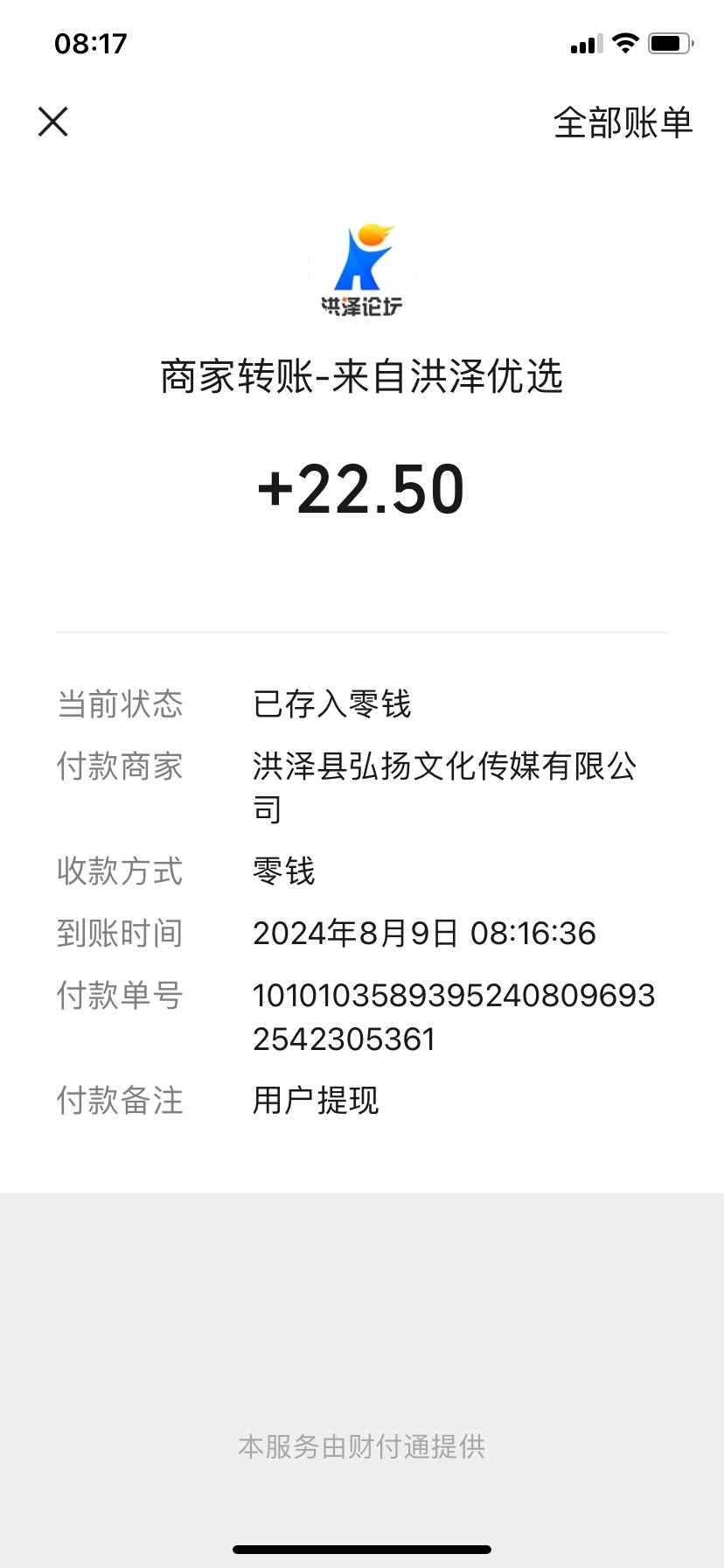Open 全部账单 to view all bills
The height and width of the screenshot is (1568, 724).
[x=623, y=122]
